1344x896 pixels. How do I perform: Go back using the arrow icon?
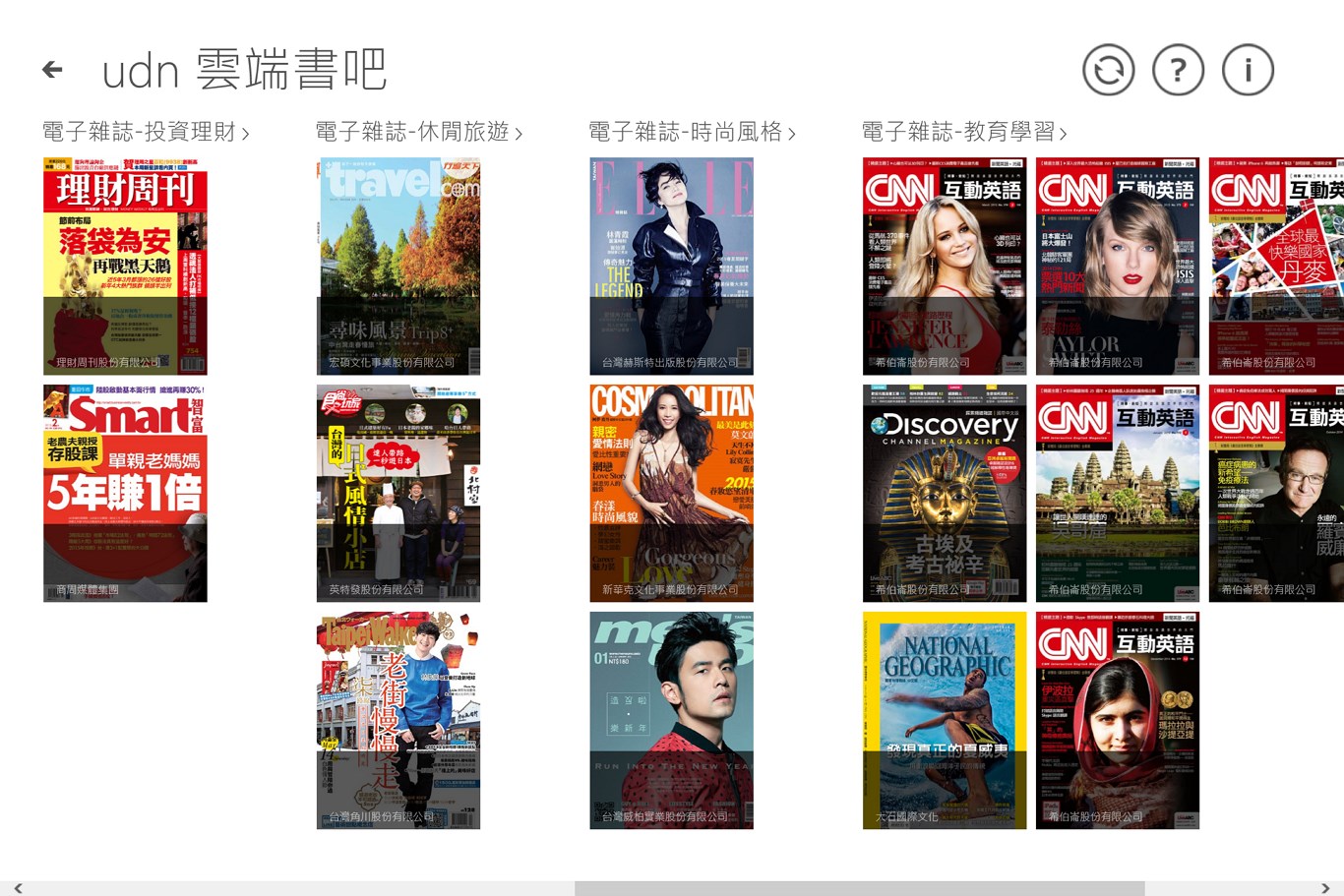point(53,69)
